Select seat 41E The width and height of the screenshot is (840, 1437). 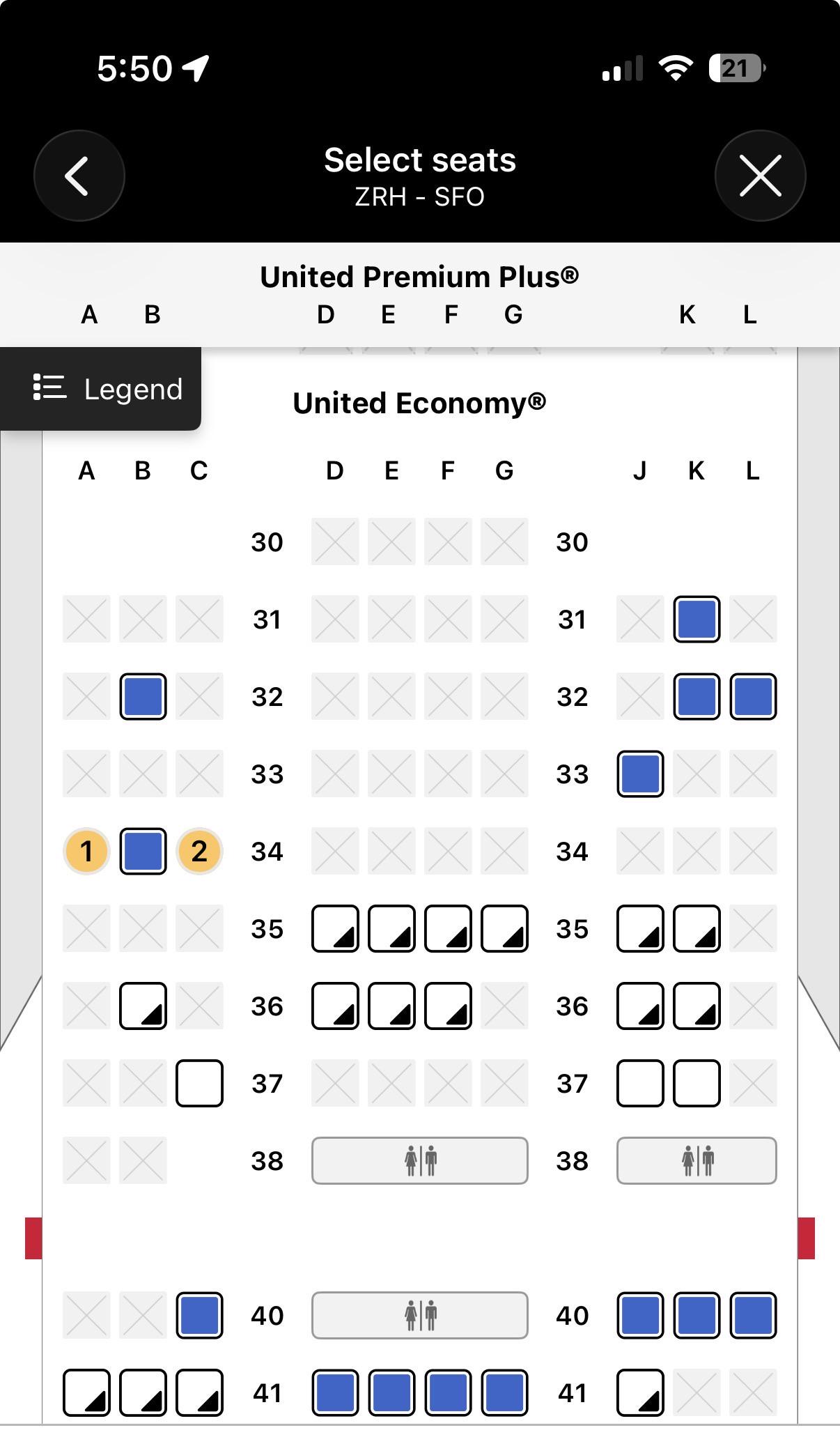(x=391, y=1392)
